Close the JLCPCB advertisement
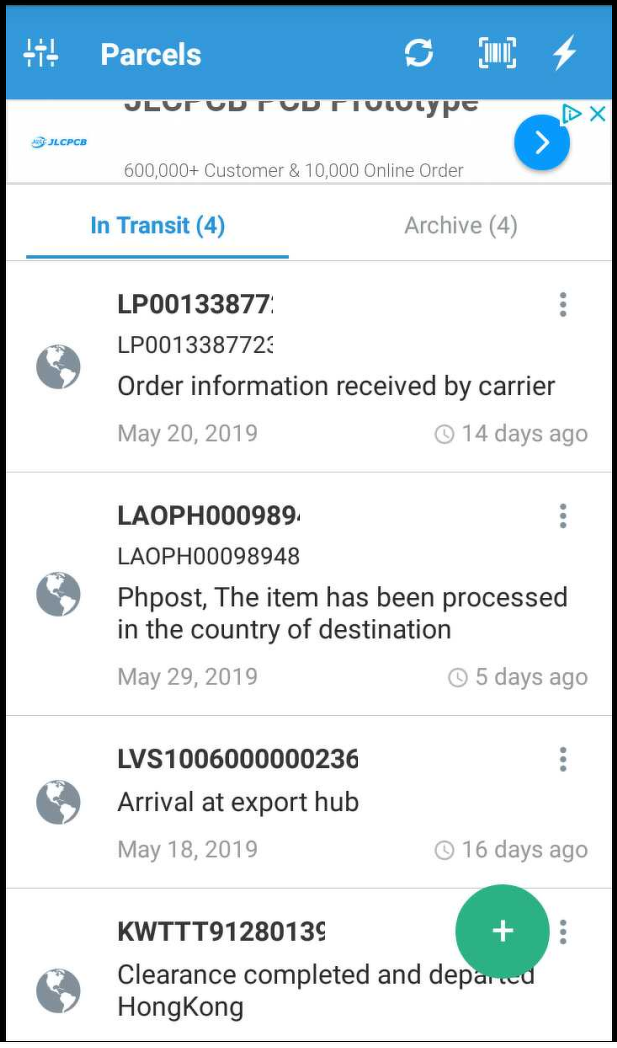This screenshot has width=617, height=1048. (597, 114)
